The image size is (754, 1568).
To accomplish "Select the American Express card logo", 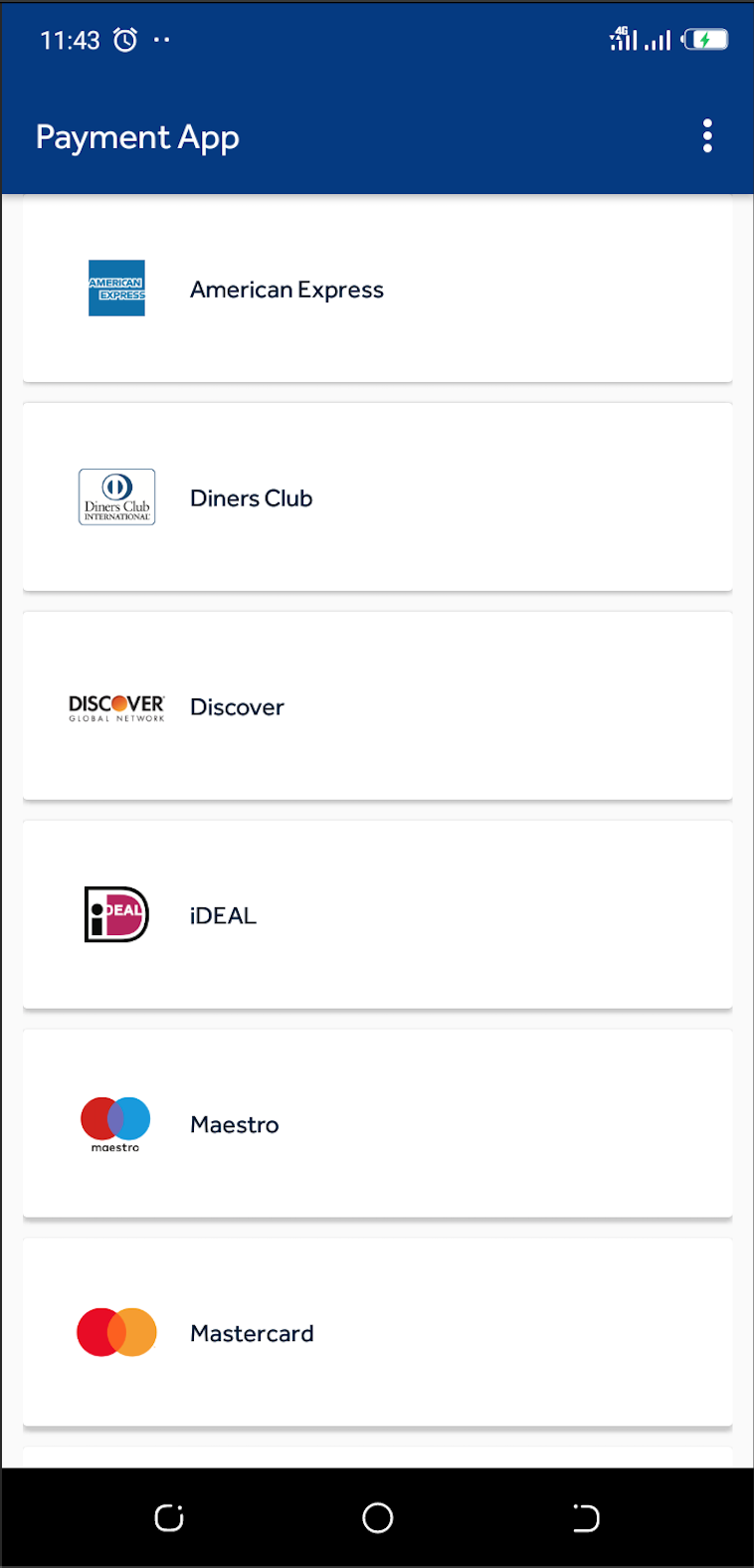I will [116, 289].
